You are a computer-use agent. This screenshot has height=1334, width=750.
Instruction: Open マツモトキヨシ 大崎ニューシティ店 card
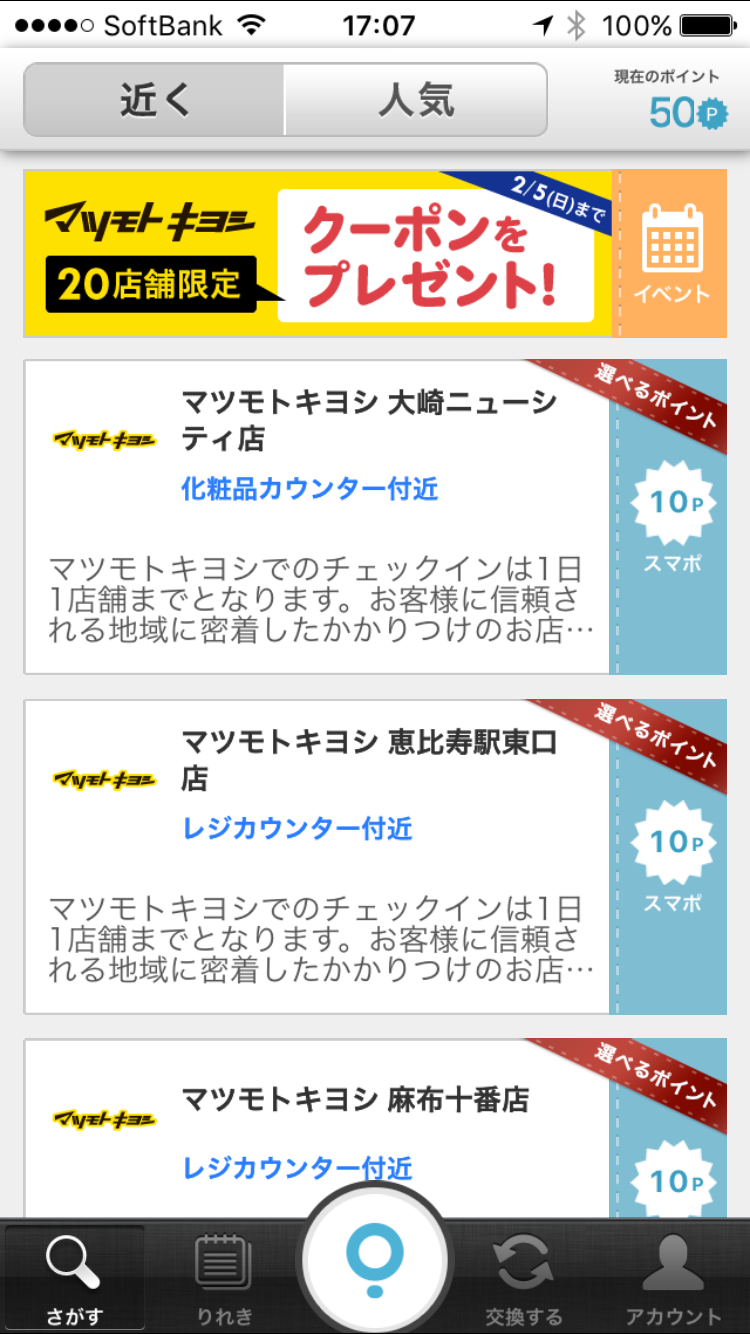[x=318, y=516]
